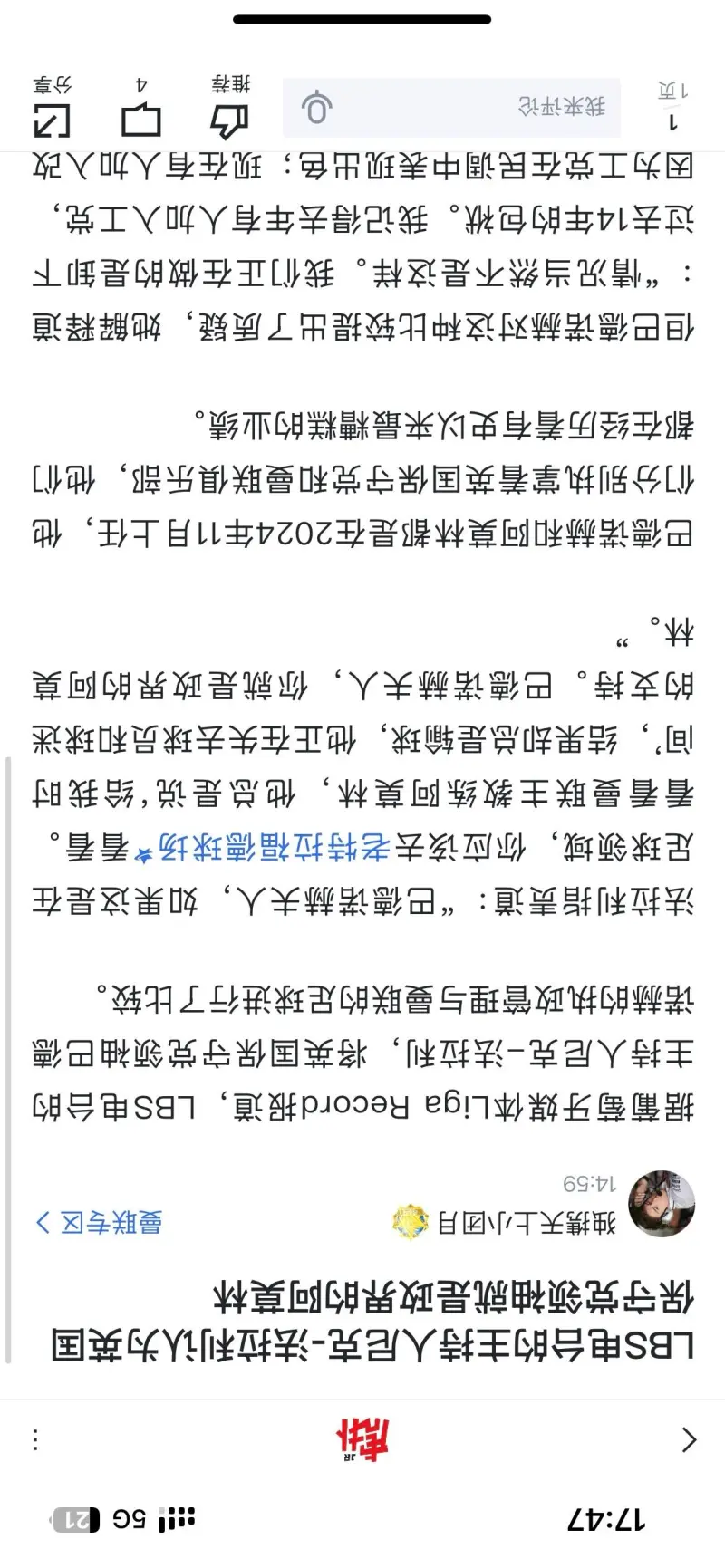Share the article via 分享
The image size is (725, 1568).
pos(52,109)
